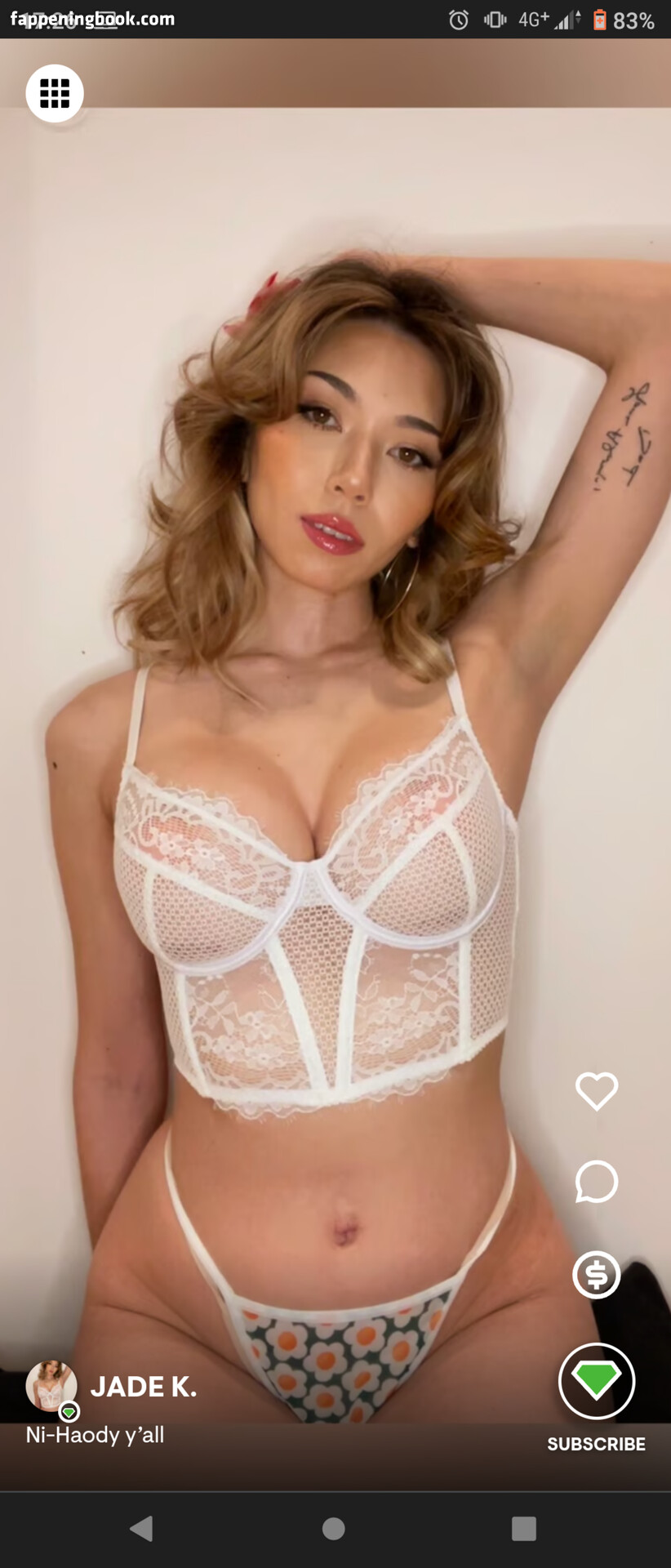Subscribe to JADE K.
This screenshot has width=671, height=1568.
[597, 1382]
